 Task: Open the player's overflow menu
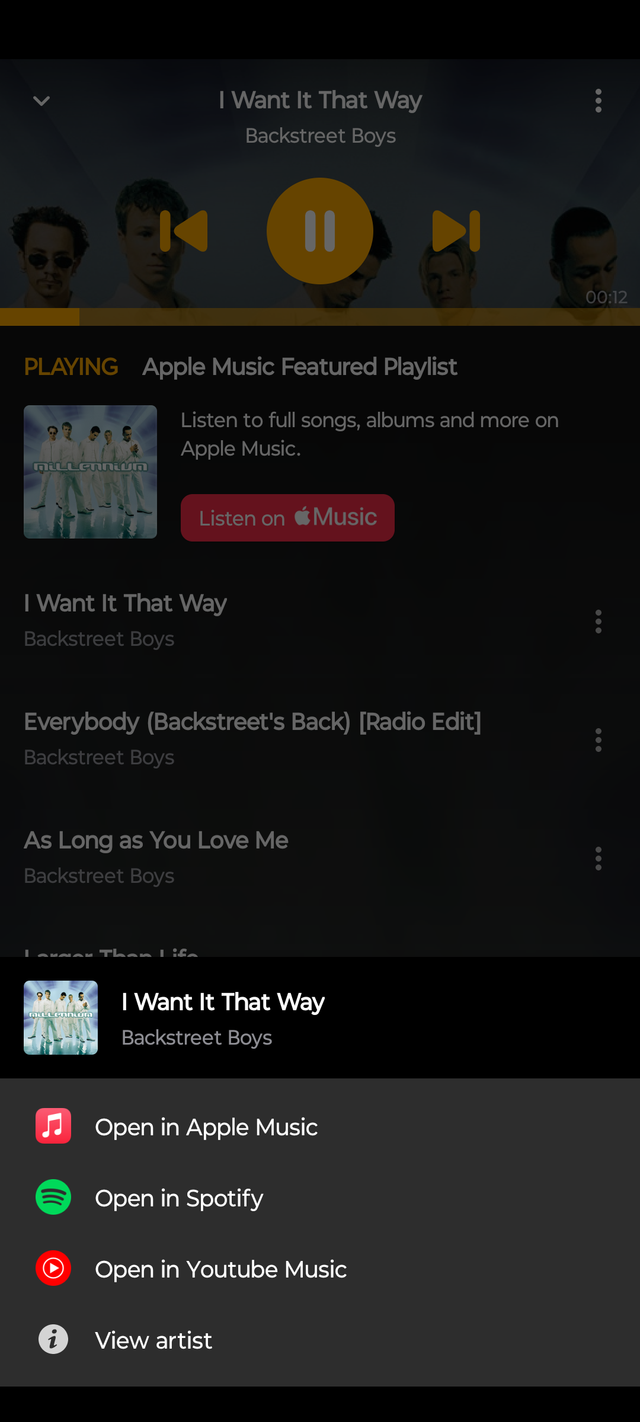pos(598,100)
